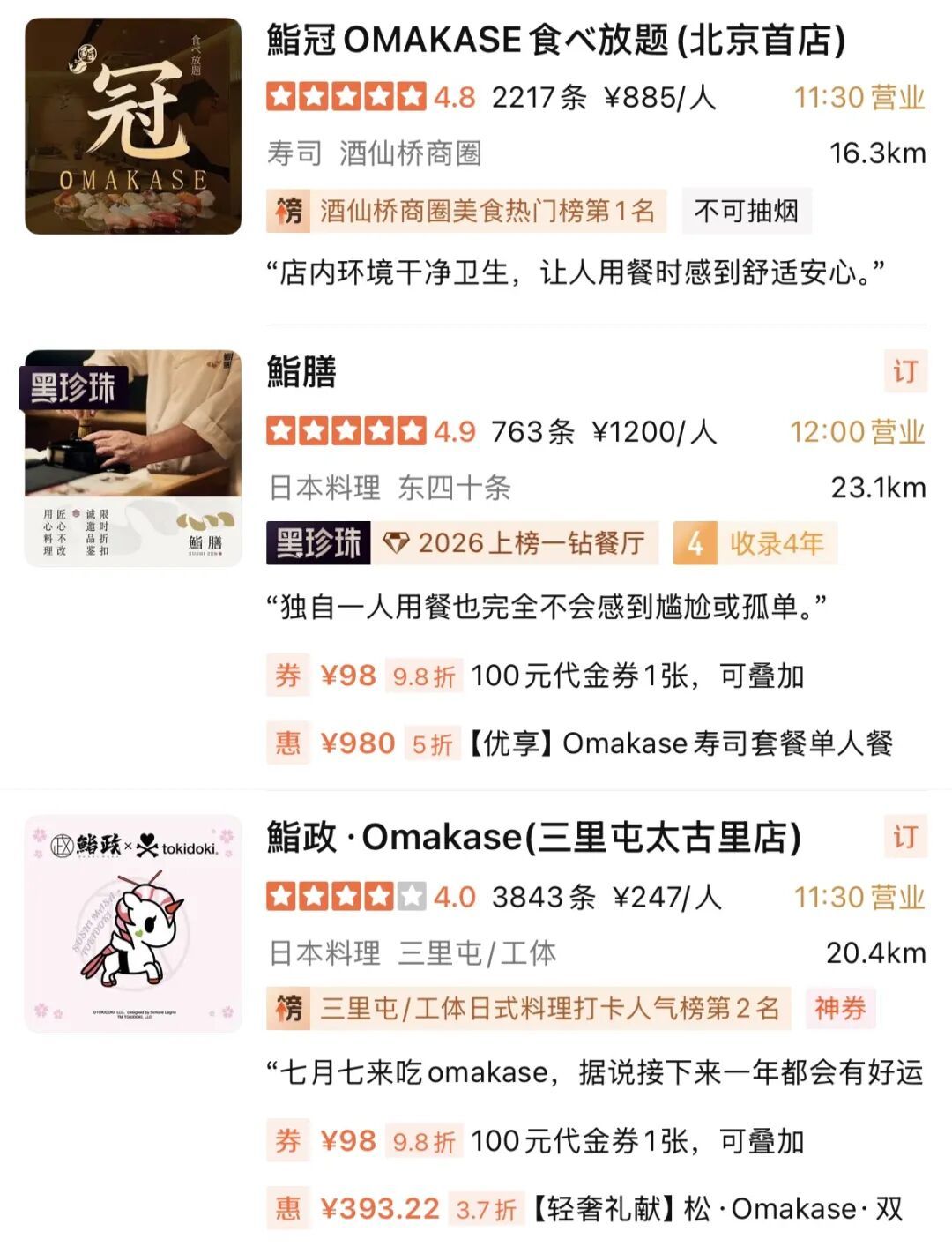The height and width of the screenshot is (1254, 952).
Task: Open the 三里屯/工体日式料理打卡人气榜第2名 ranking
Action: (529, 1008)
